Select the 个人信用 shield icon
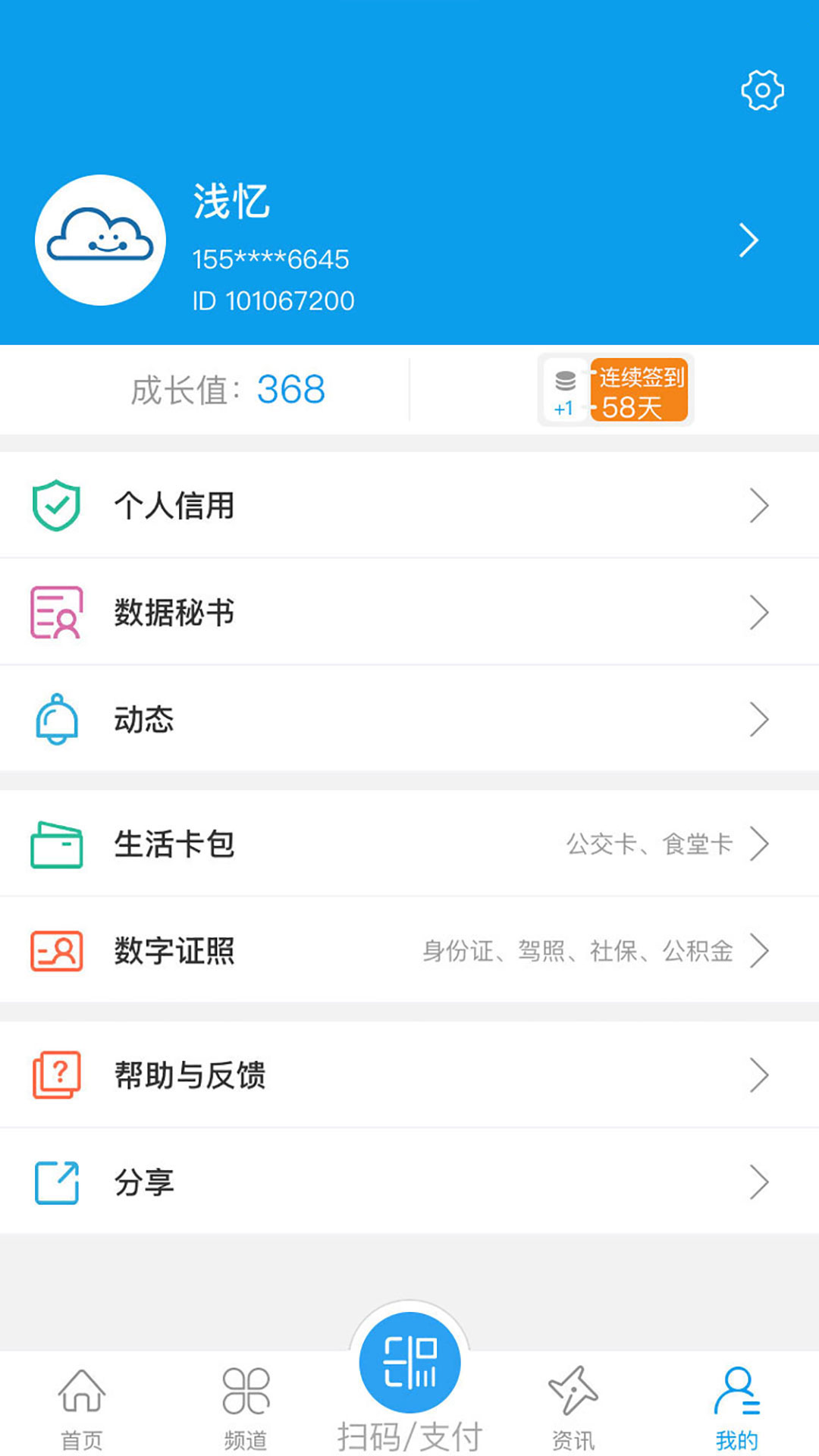The image size is (819, 1456). (55, 504)
